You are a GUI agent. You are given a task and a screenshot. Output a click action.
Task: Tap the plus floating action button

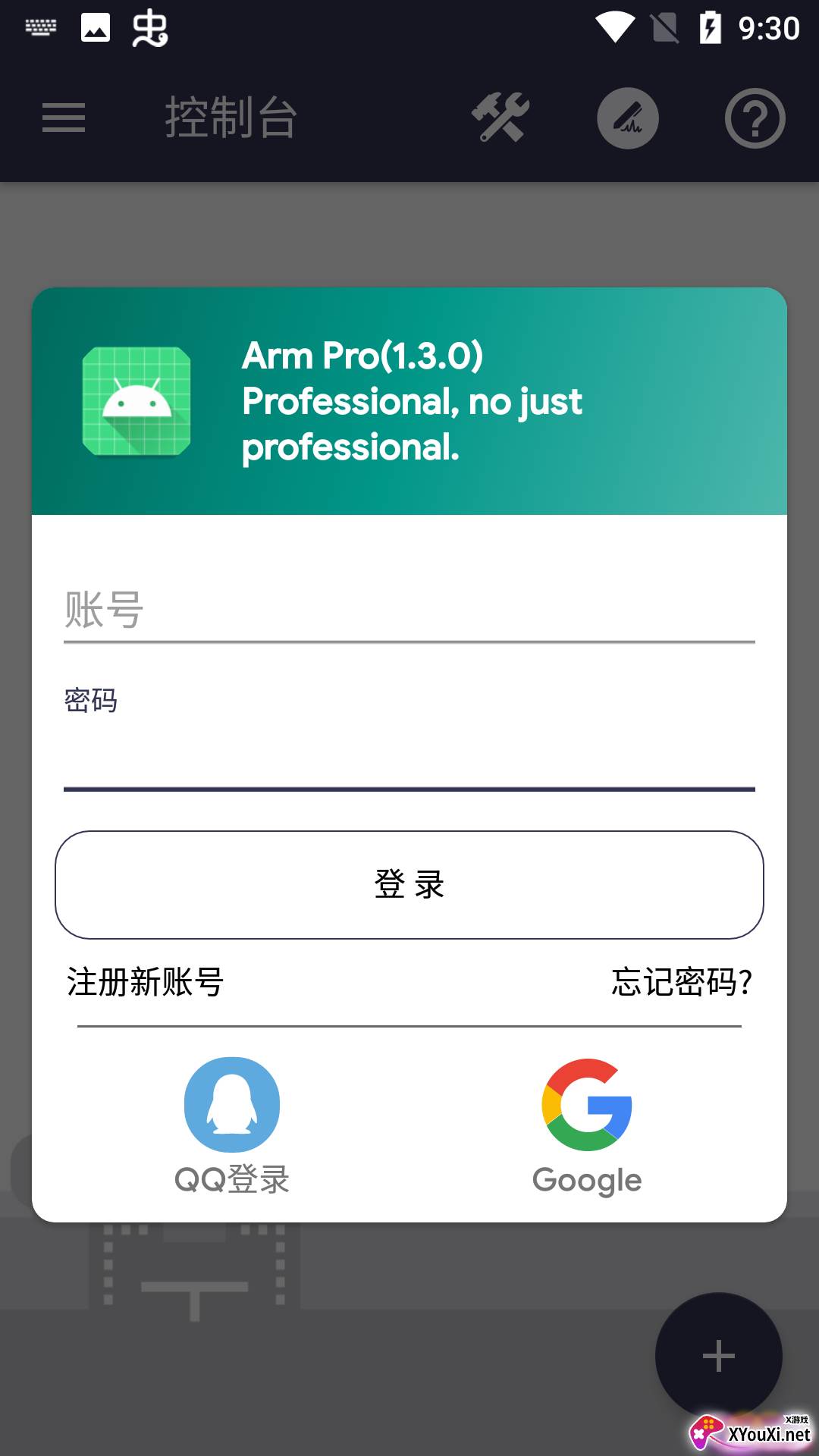click(x=718, y=1356)
